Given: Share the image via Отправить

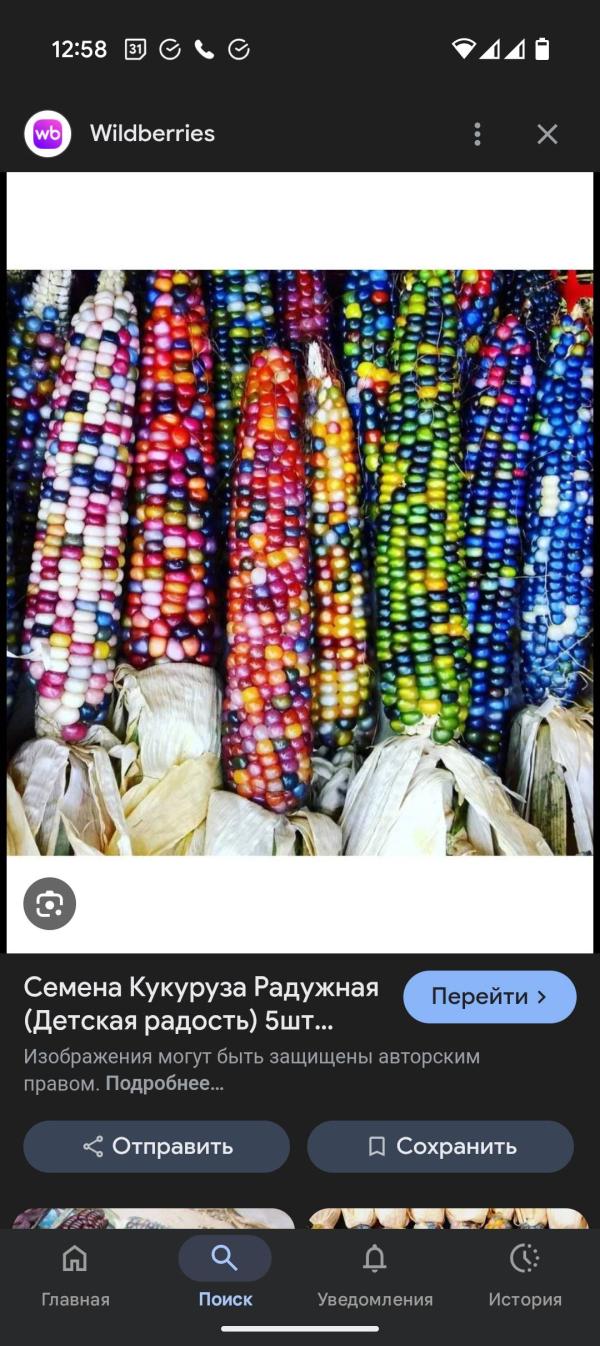Looking at the screenshot, I should click(x=157, y=1146).
